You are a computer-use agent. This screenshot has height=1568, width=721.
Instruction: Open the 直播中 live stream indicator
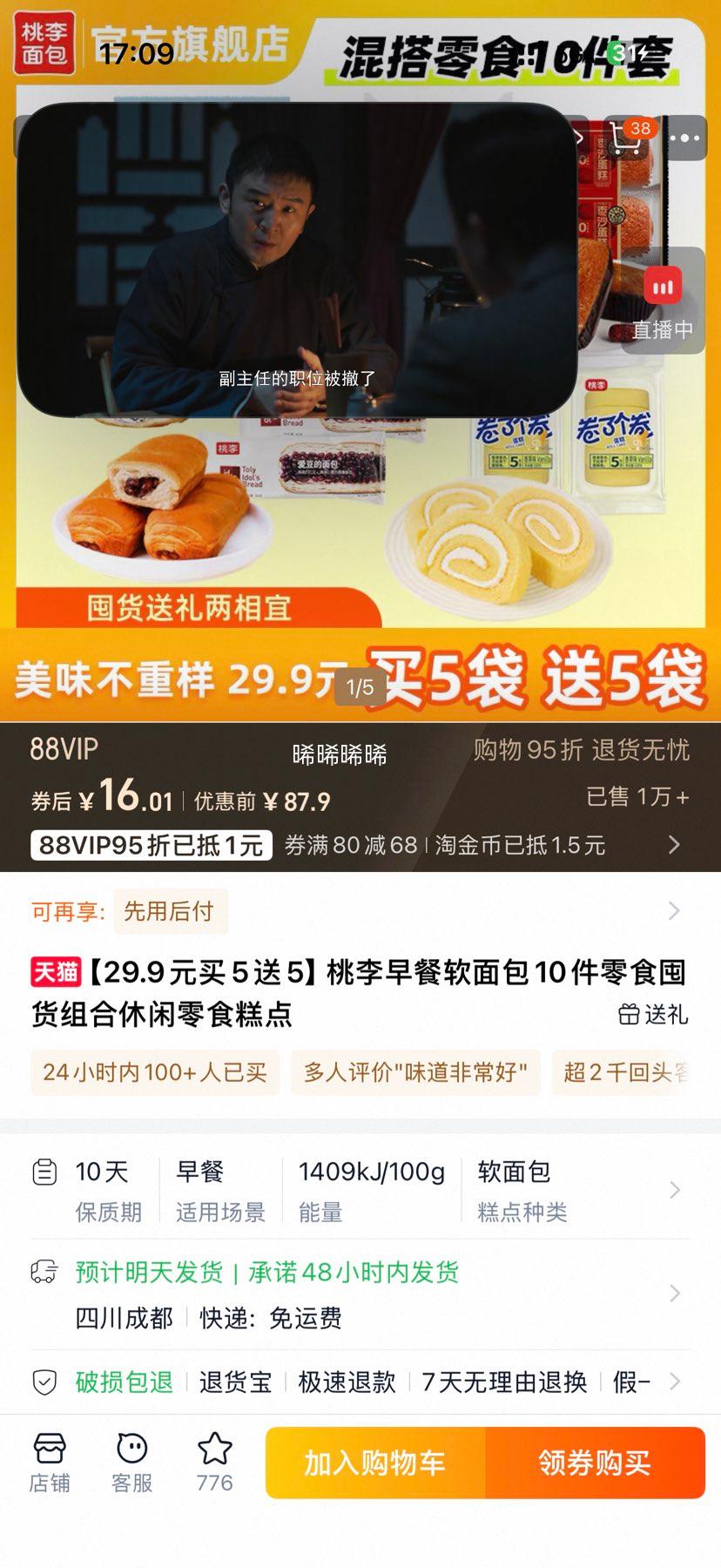[661, 301]
